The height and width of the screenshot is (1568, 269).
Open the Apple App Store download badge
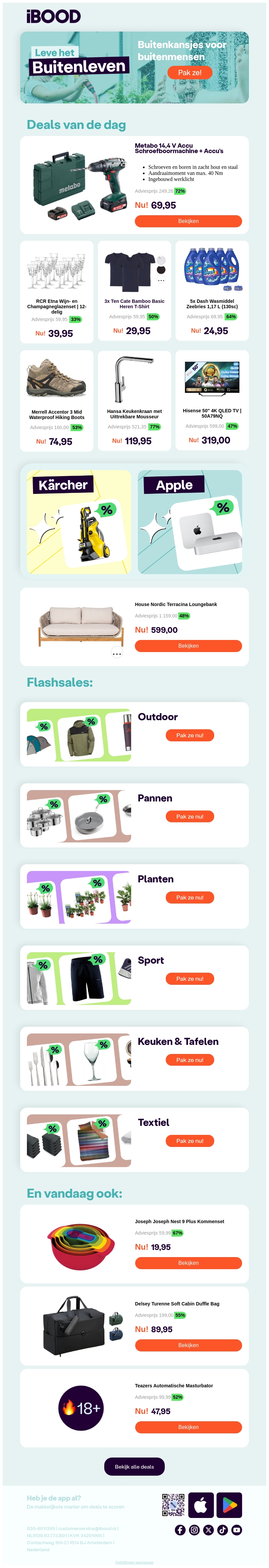201,1505
